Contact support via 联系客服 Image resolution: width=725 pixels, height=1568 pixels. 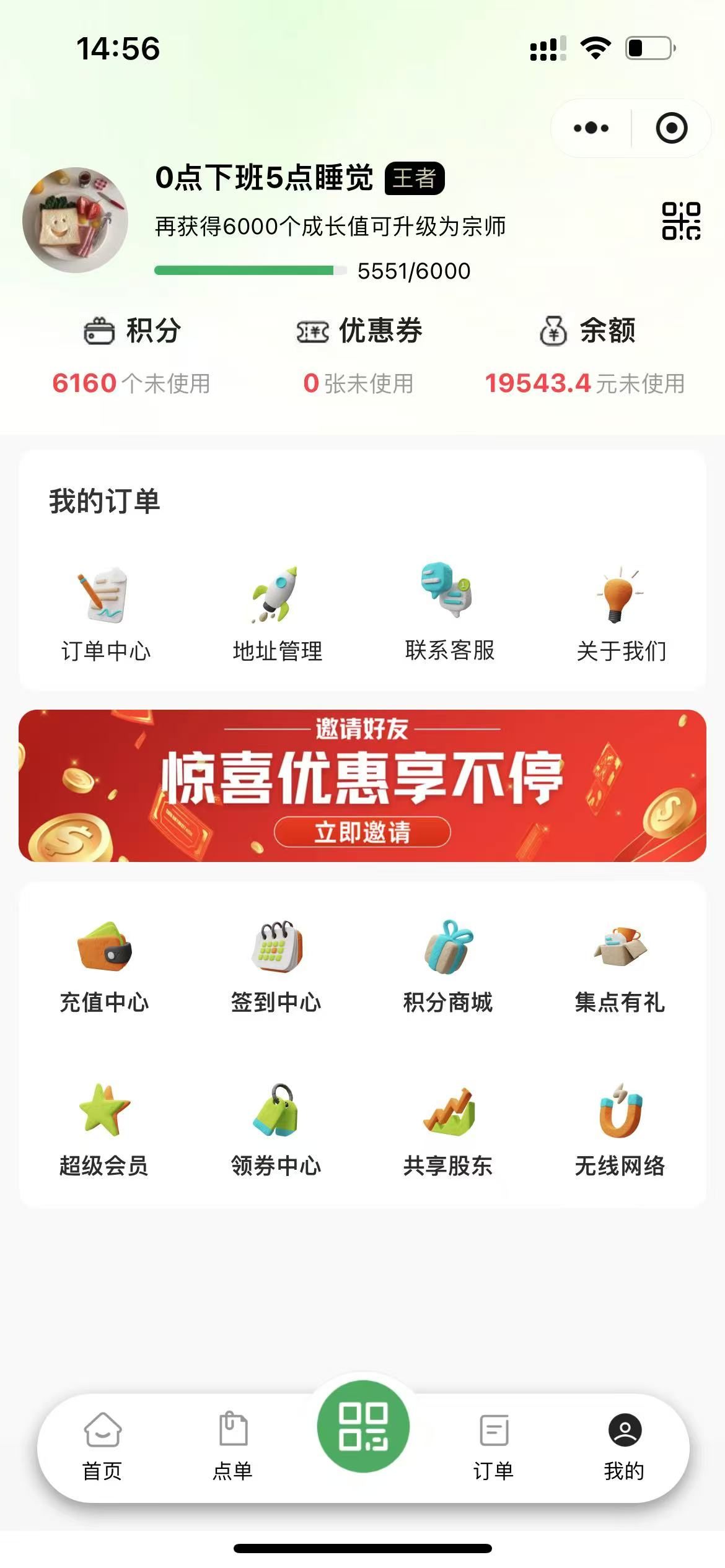[449, 613]
